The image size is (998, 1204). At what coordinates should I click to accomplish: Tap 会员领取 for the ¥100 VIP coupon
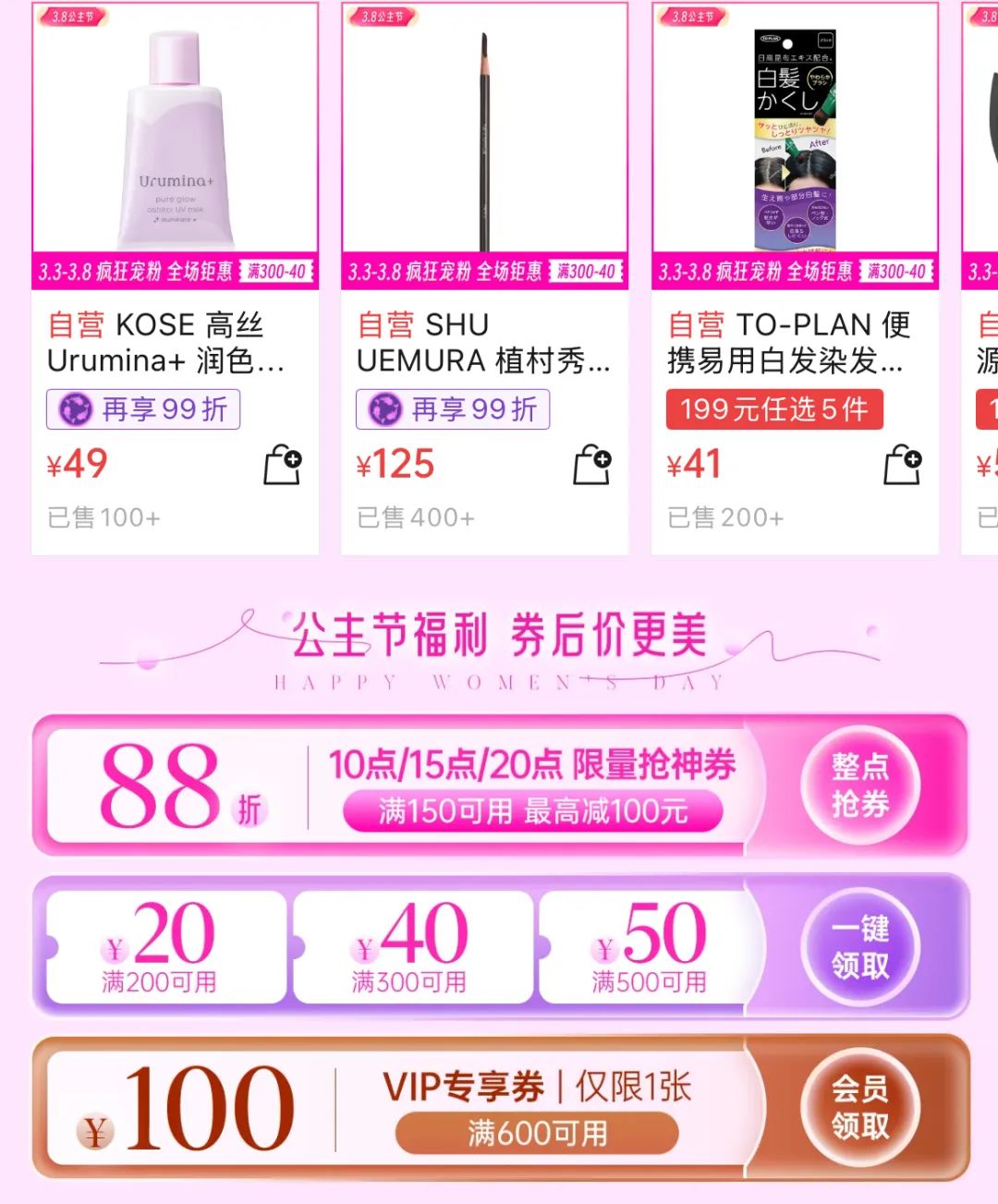pos(859,1107)
